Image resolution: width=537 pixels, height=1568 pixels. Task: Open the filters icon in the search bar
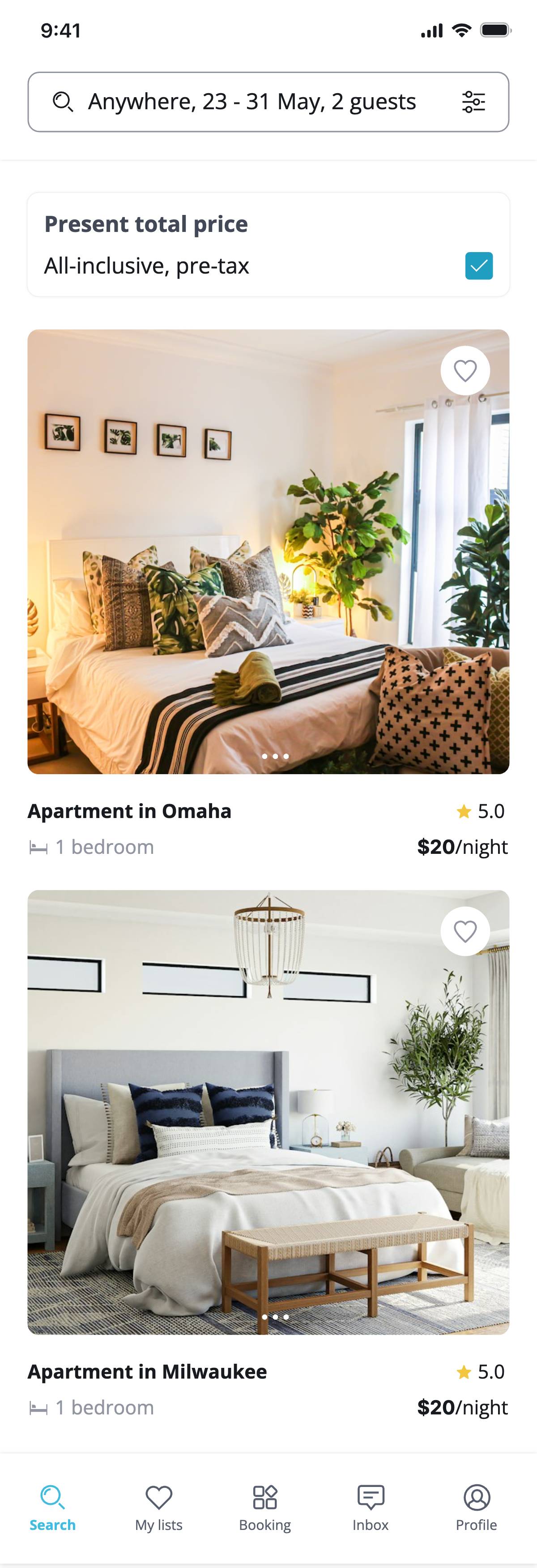[x=473, y=102]
